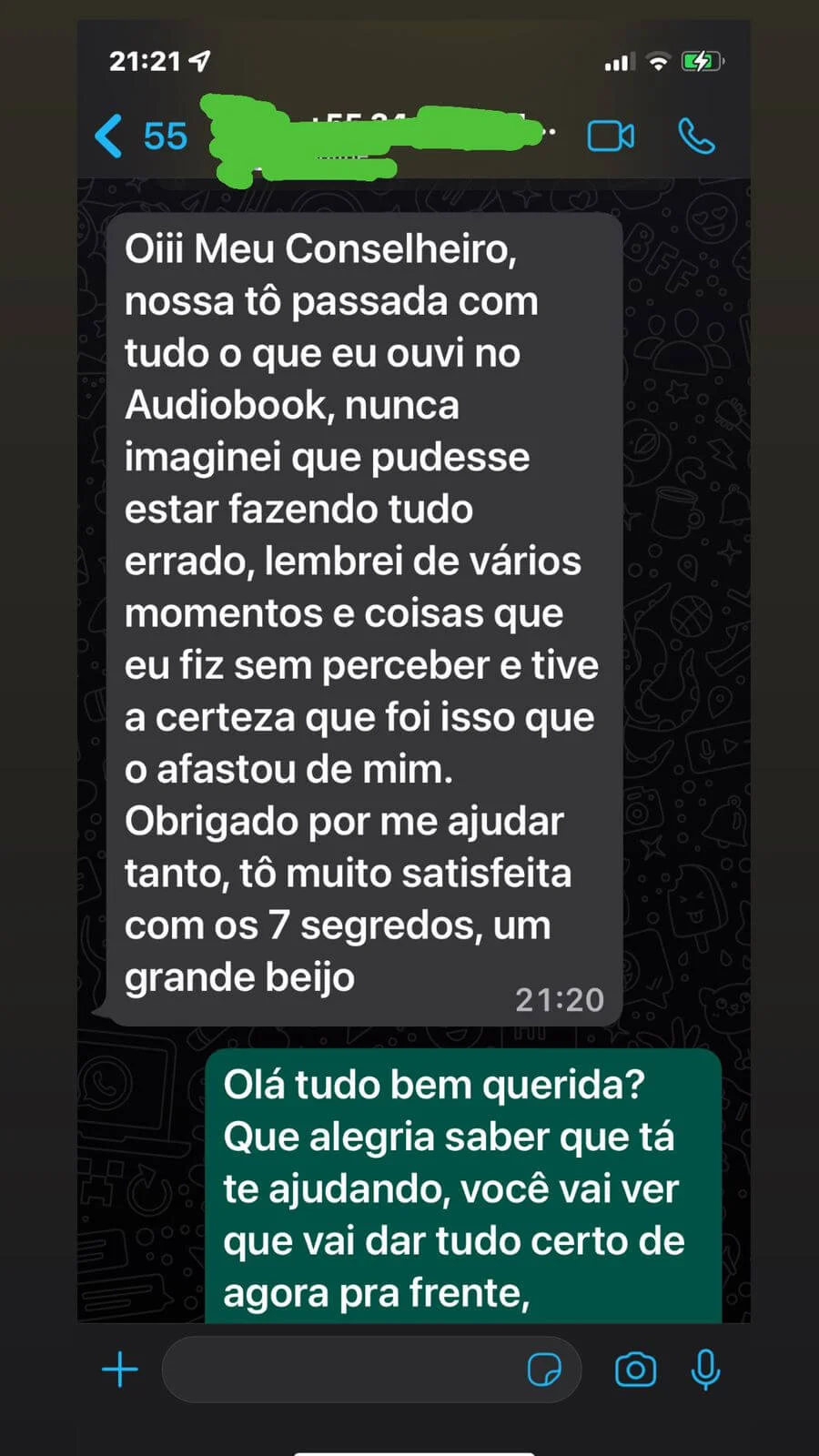This screenshot has height=1456, width=819.
Task: Go back to the chat list
Action: [111, 136]
